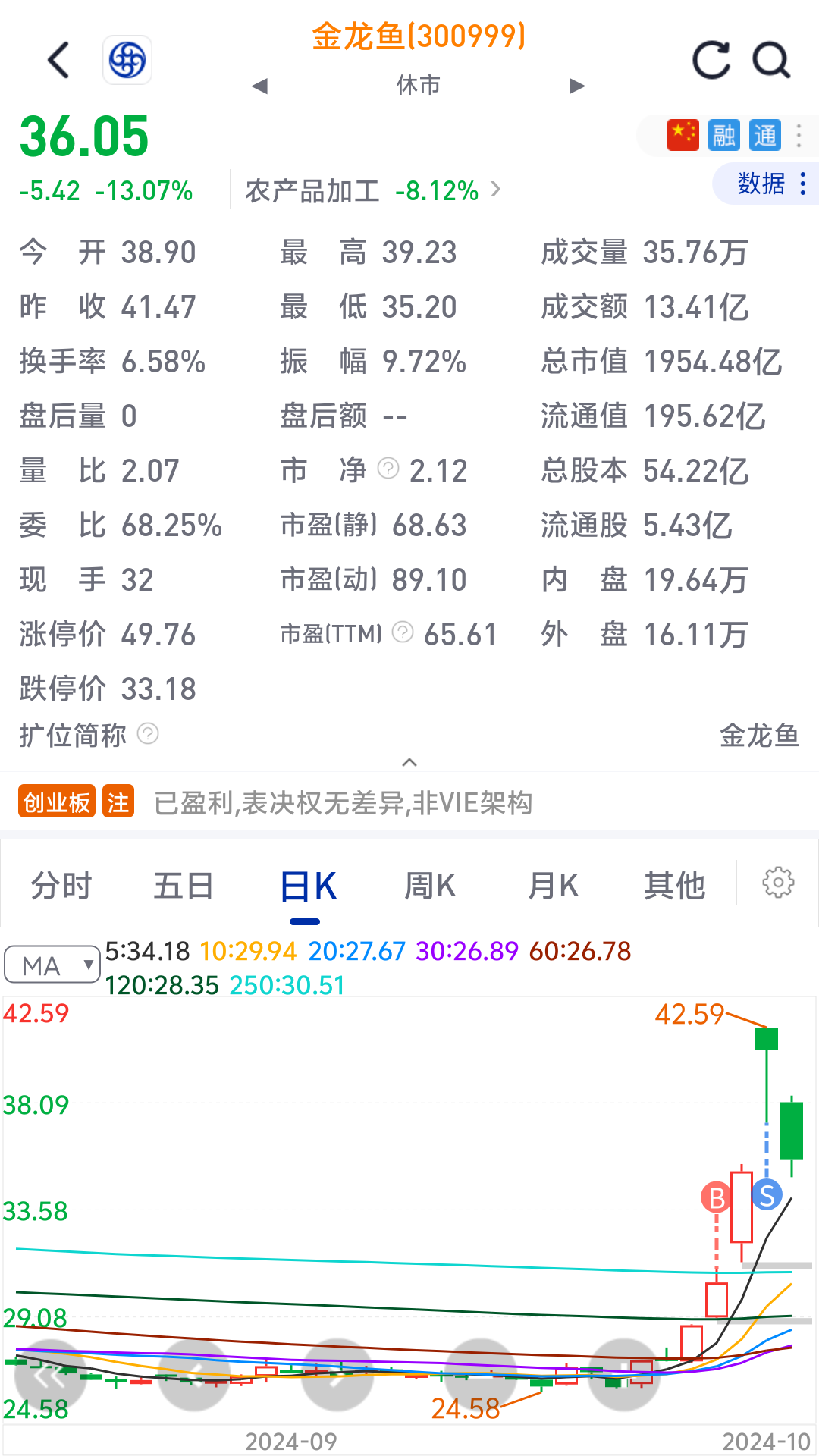The width and height of the screenshot is (819, 1456).
Task: Open the MA indicator dropdown
Action: [x=52, y=965]
